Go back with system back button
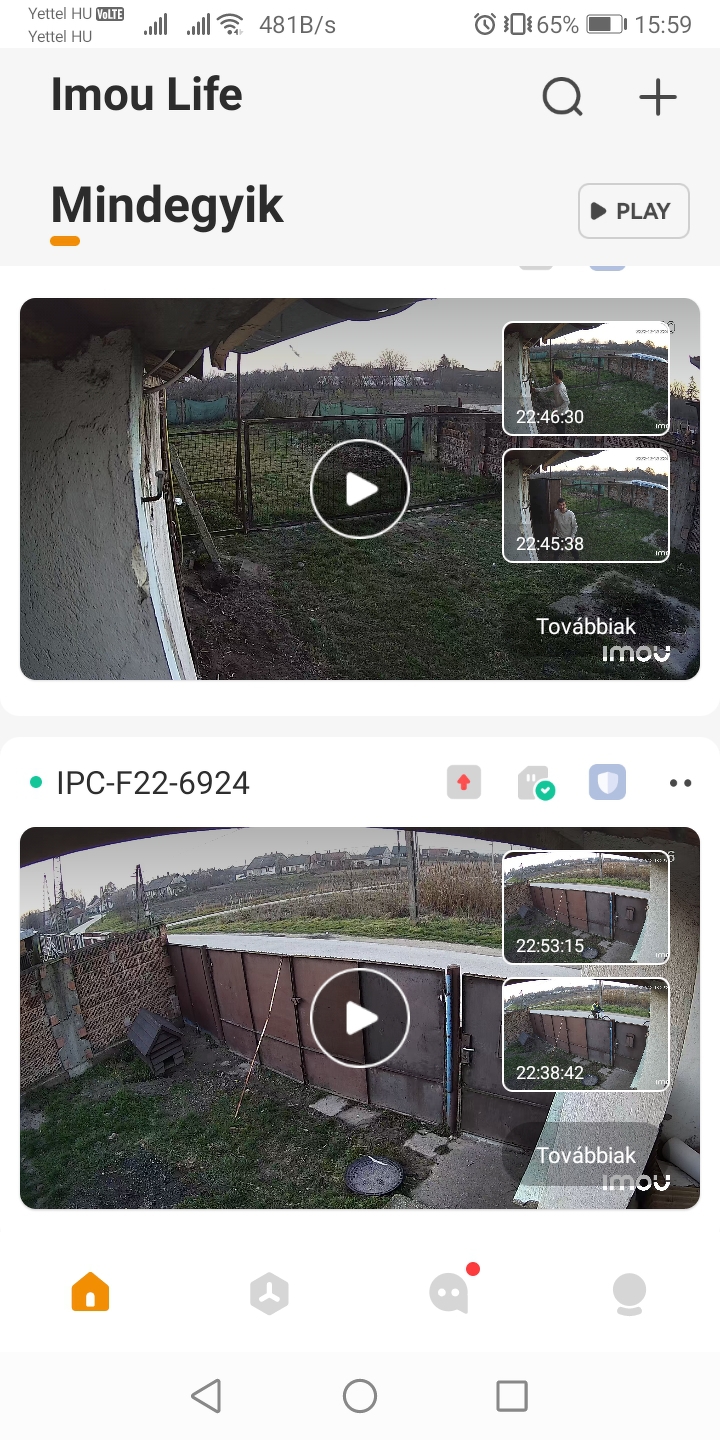Screen dimensions: 720x1440 pyautogui.click(x=206, y=1396)
